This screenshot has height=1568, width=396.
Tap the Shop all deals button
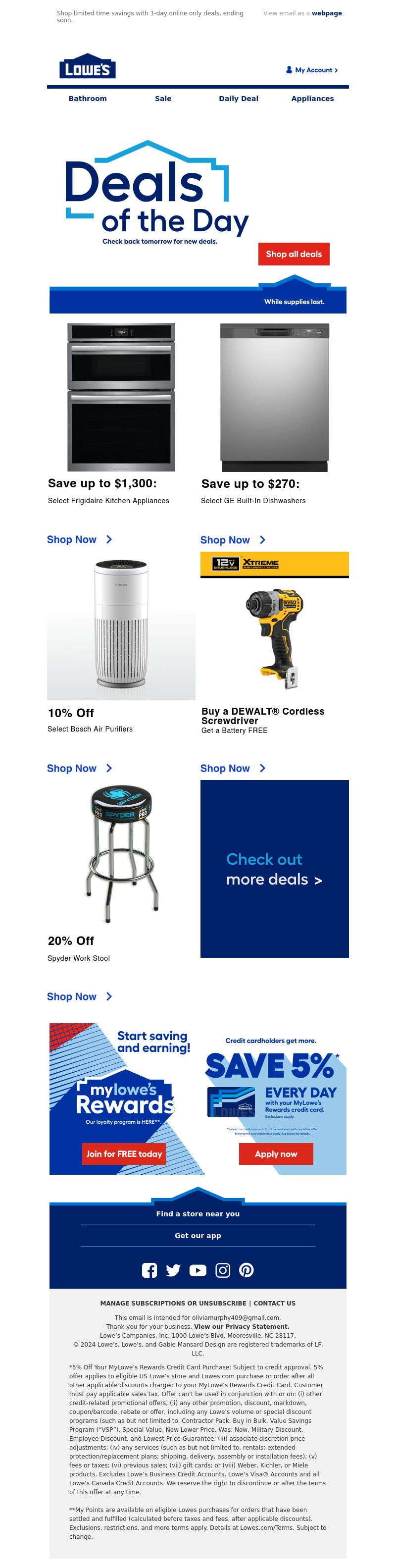293,255
